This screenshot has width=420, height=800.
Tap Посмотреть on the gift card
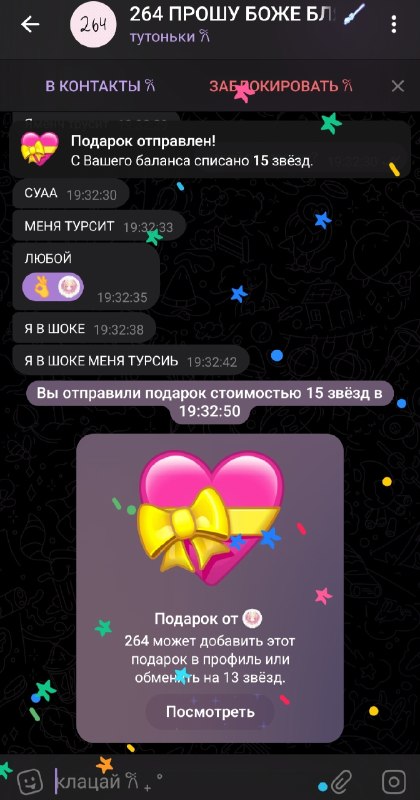[x=210, y=711]
